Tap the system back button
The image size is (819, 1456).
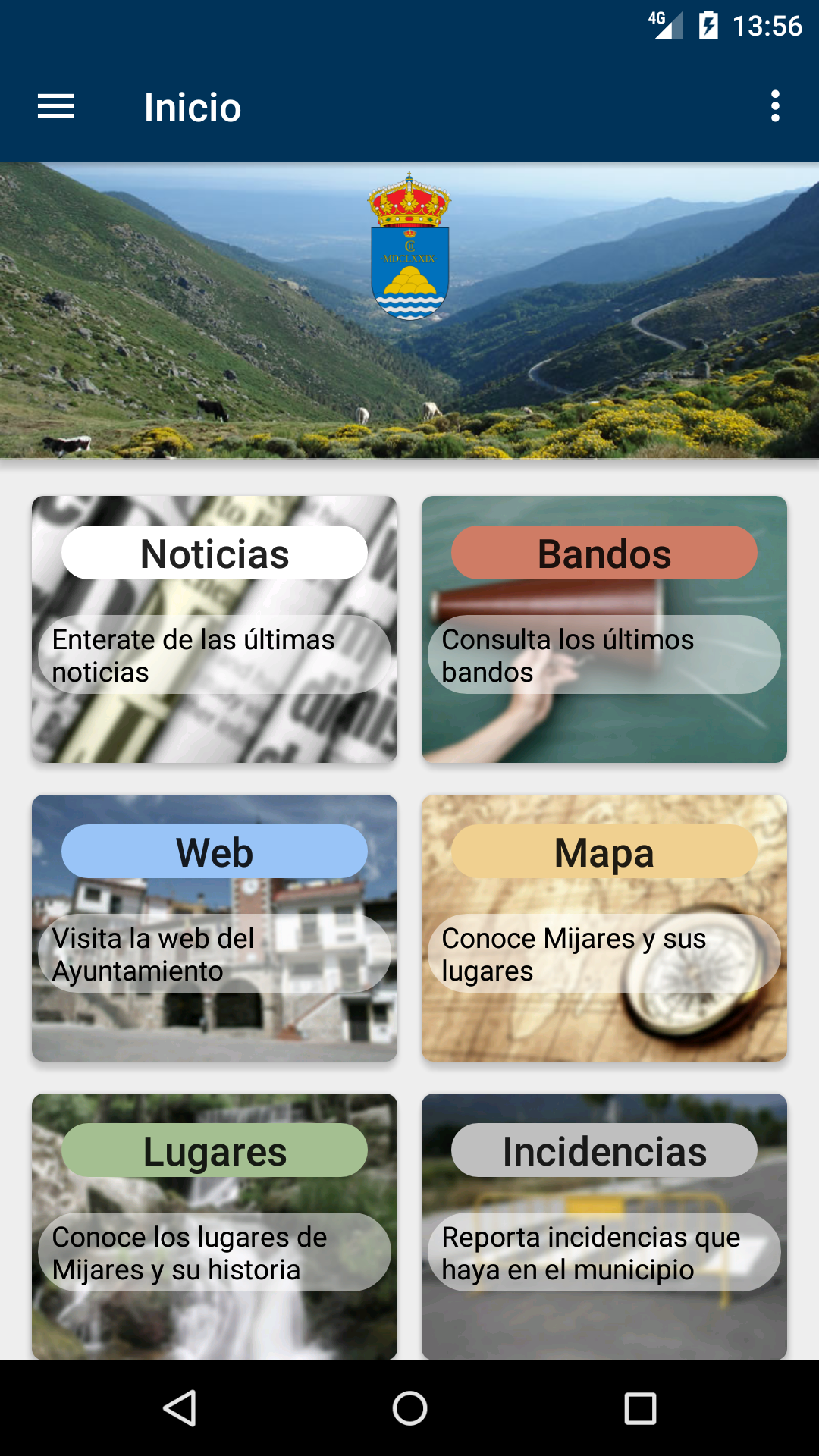click(x=180, y=1408)
